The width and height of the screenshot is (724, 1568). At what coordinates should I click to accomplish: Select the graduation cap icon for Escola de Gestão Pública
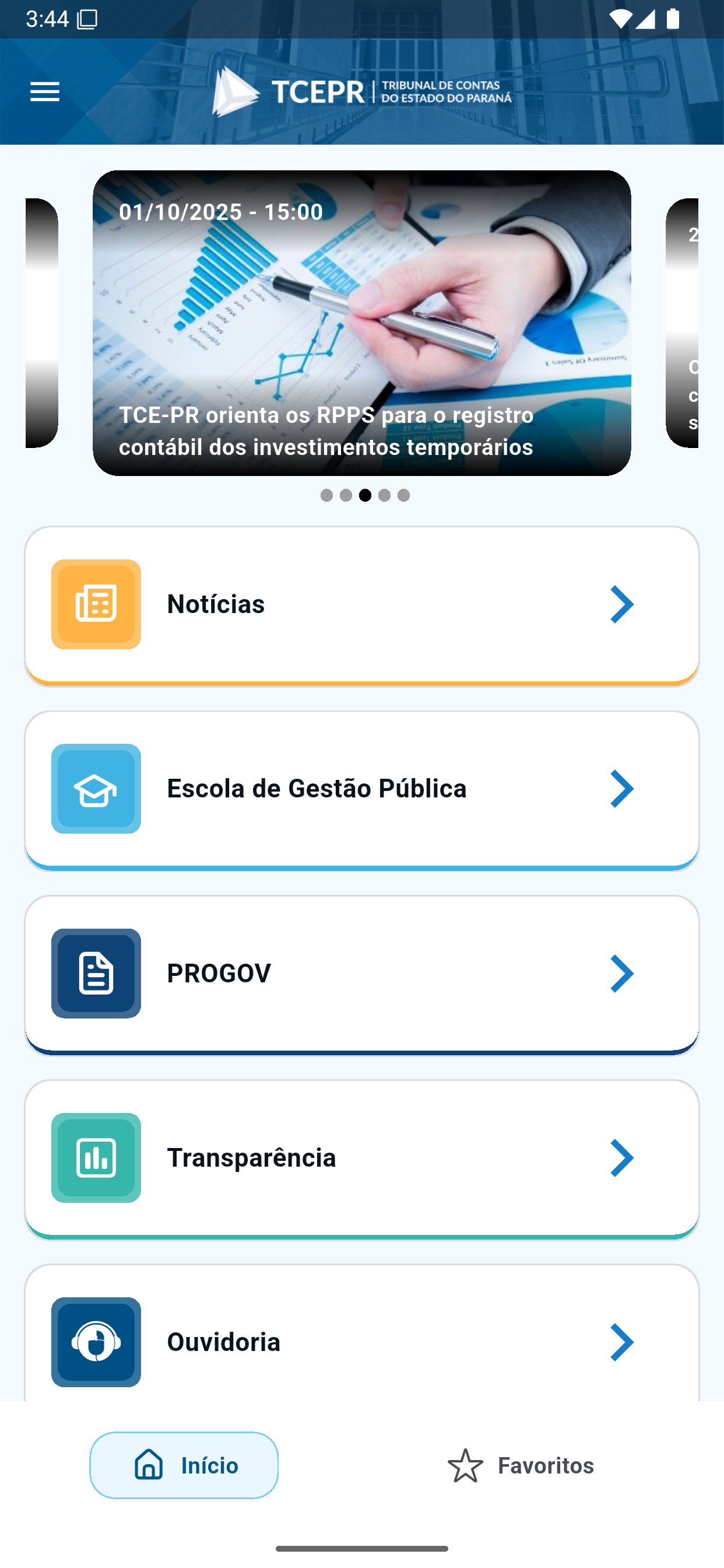point(96,789)
